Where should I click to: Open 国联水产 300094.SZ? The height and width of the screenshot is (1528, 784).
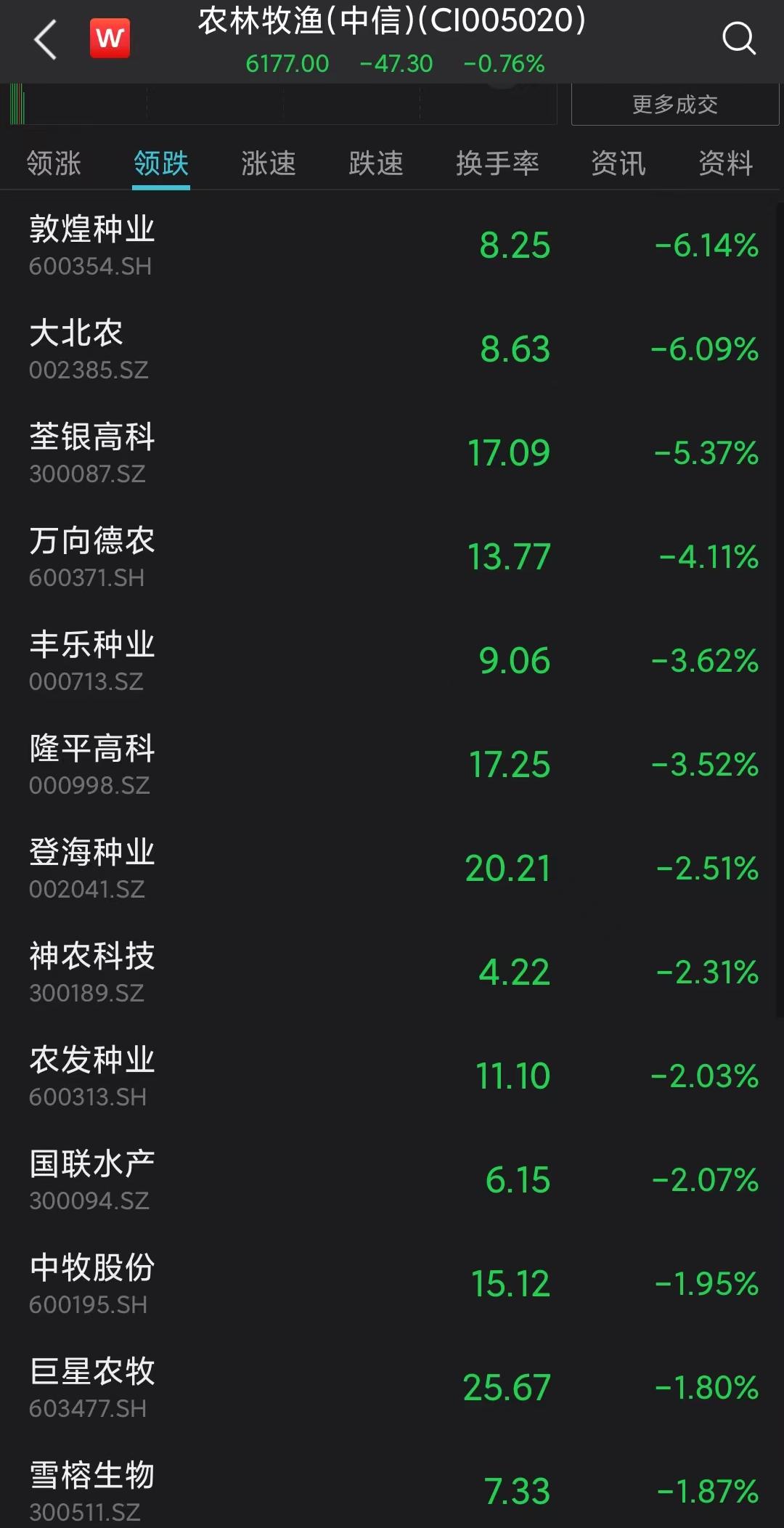coord(392,1180)
